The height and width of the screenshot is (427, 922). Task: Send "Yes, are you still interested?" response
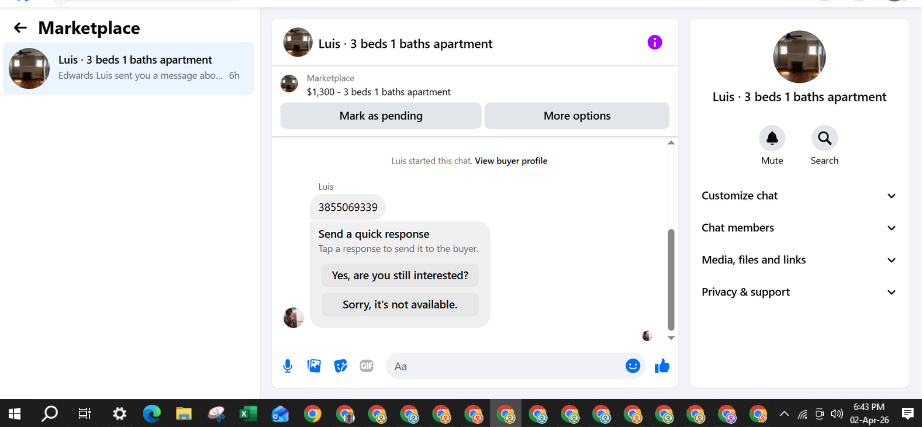400,275
